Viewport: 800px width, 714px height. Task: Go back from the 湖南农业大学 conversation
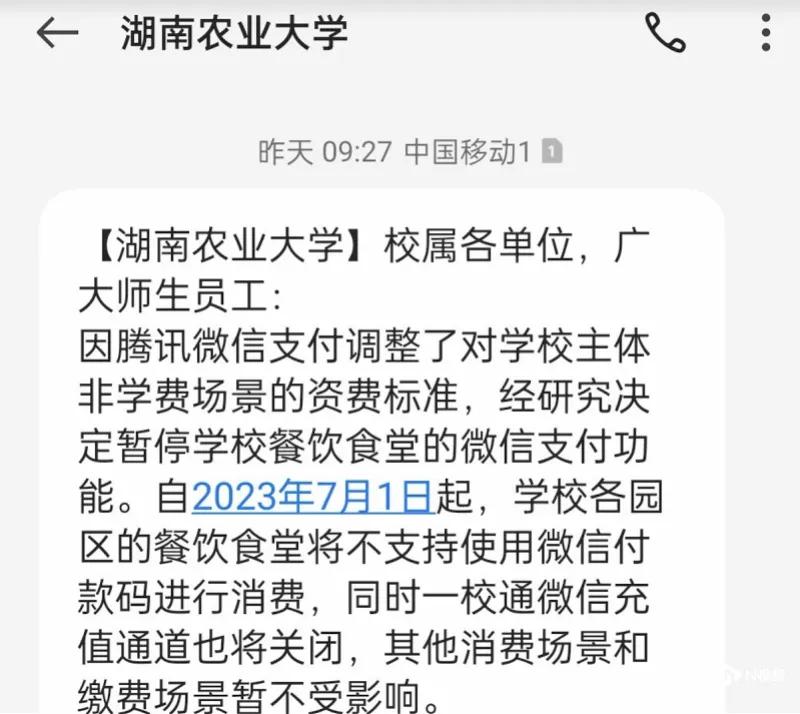pos(57,33)
